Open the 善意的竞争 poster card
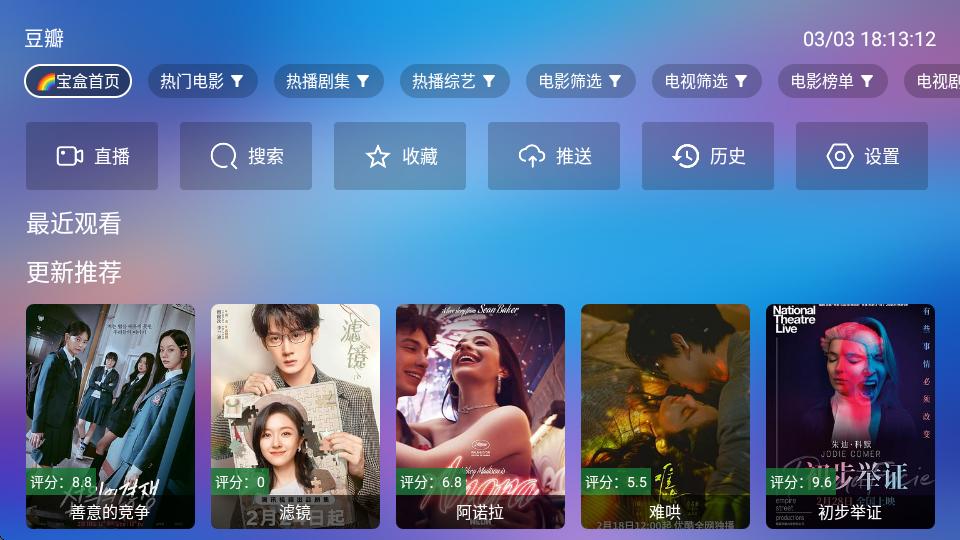960x540 pixels. click(110, 416)
